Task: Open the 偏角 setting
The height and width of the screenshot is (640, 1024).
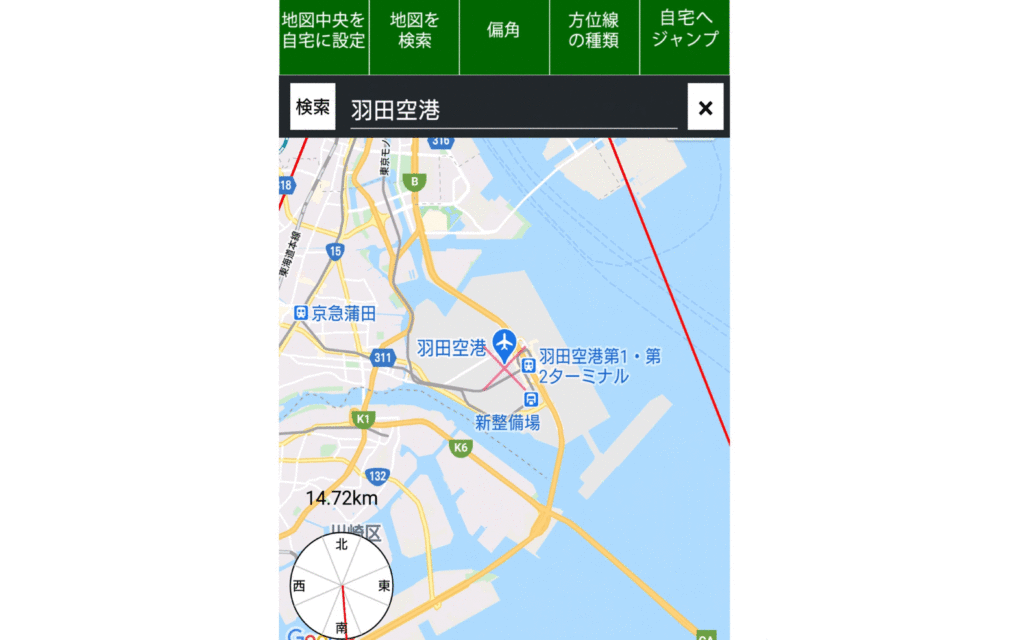Action: 504,31
